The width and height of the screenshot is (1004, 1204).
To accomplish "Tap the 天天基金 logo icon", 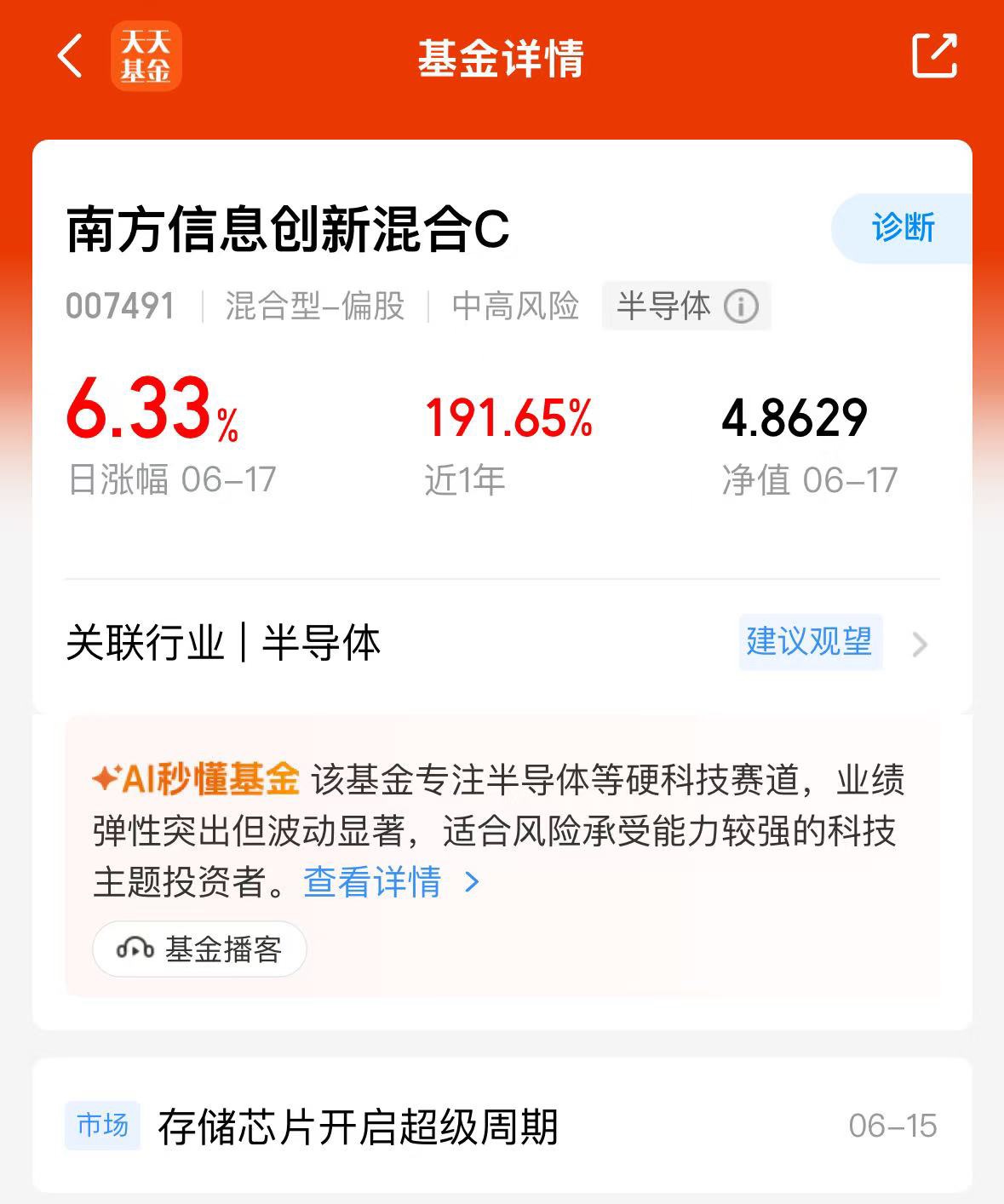I will click(146, 56).
